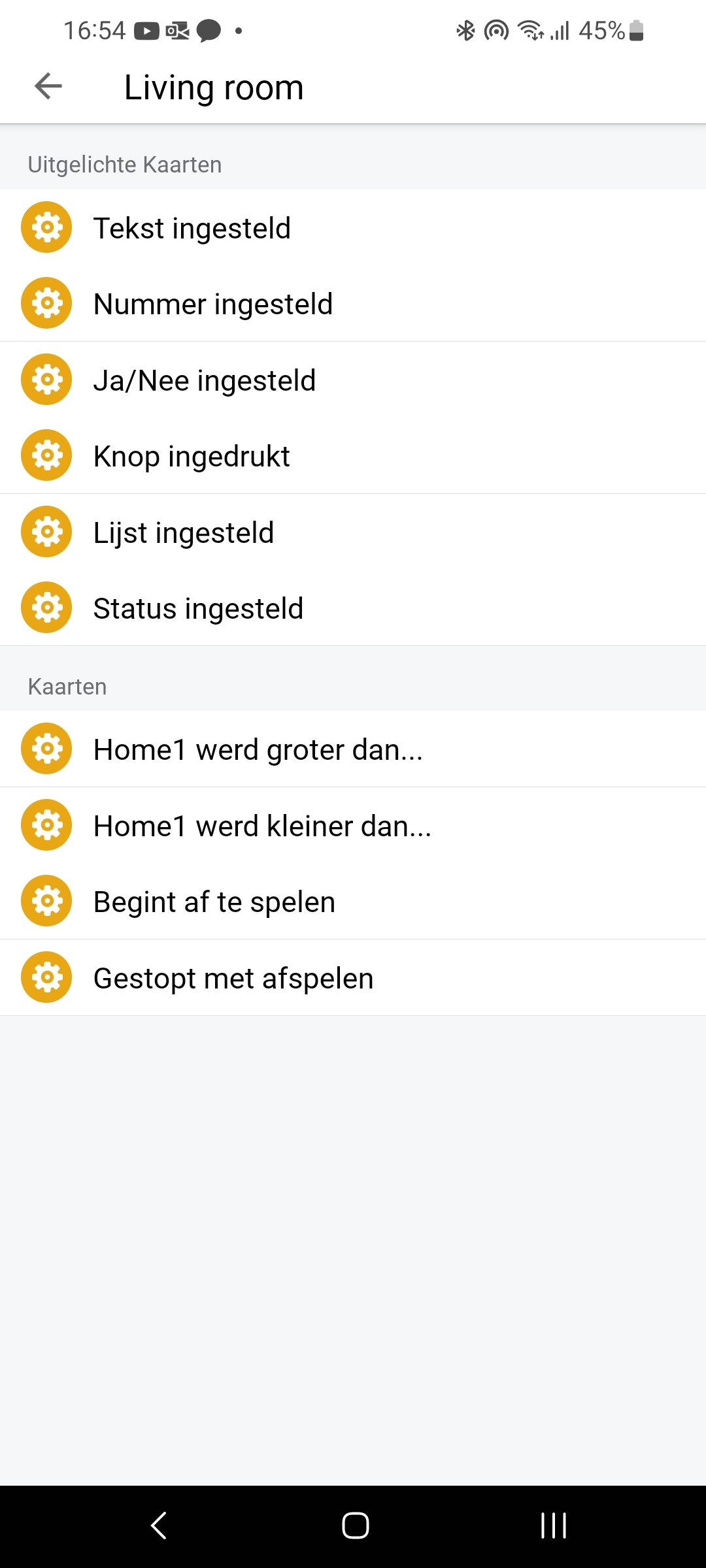Viewport: 706px width, 1568px height.
Task: Open the recent apps overview
Action: [x=553, y=1526]
